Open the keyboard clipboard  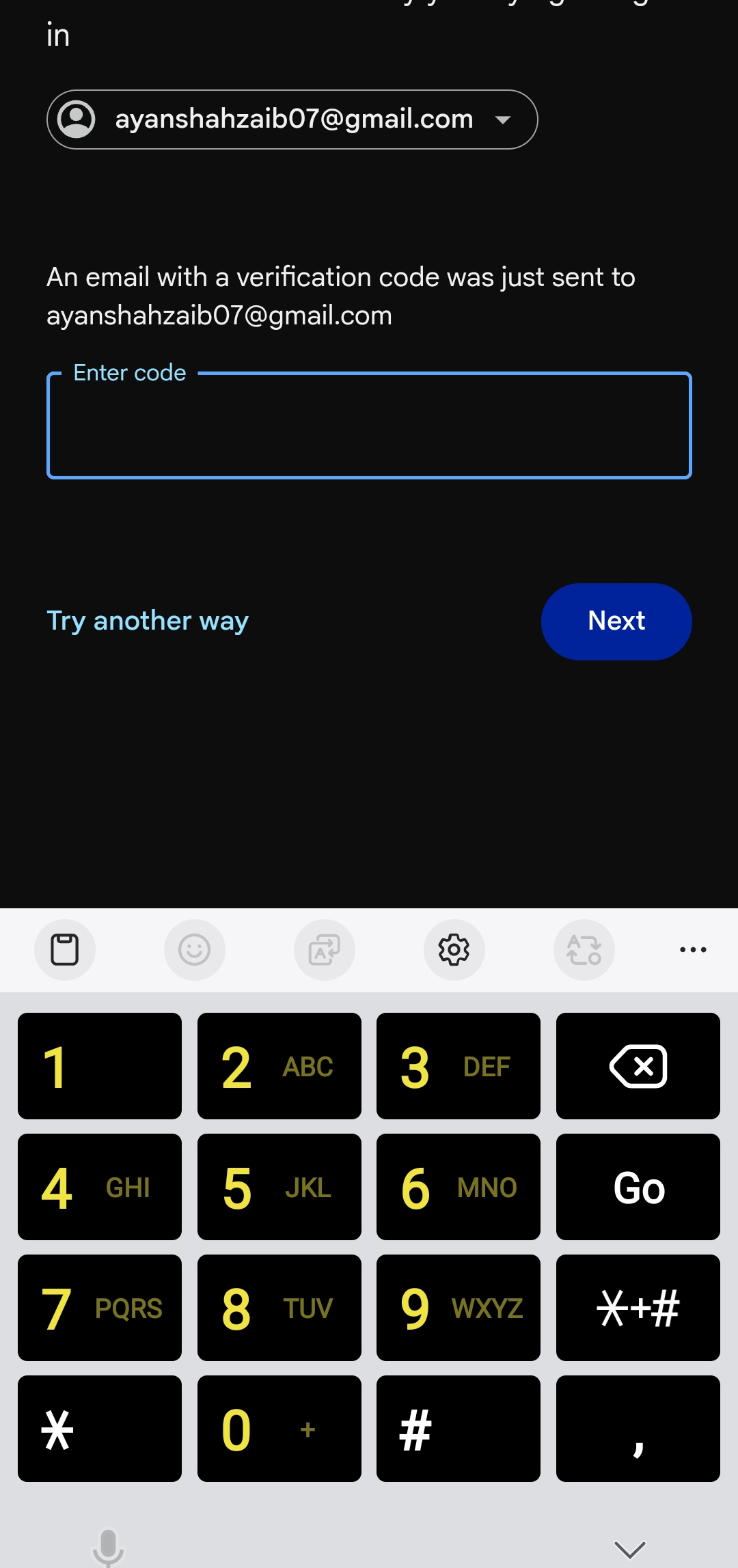(x=65, y=949)
